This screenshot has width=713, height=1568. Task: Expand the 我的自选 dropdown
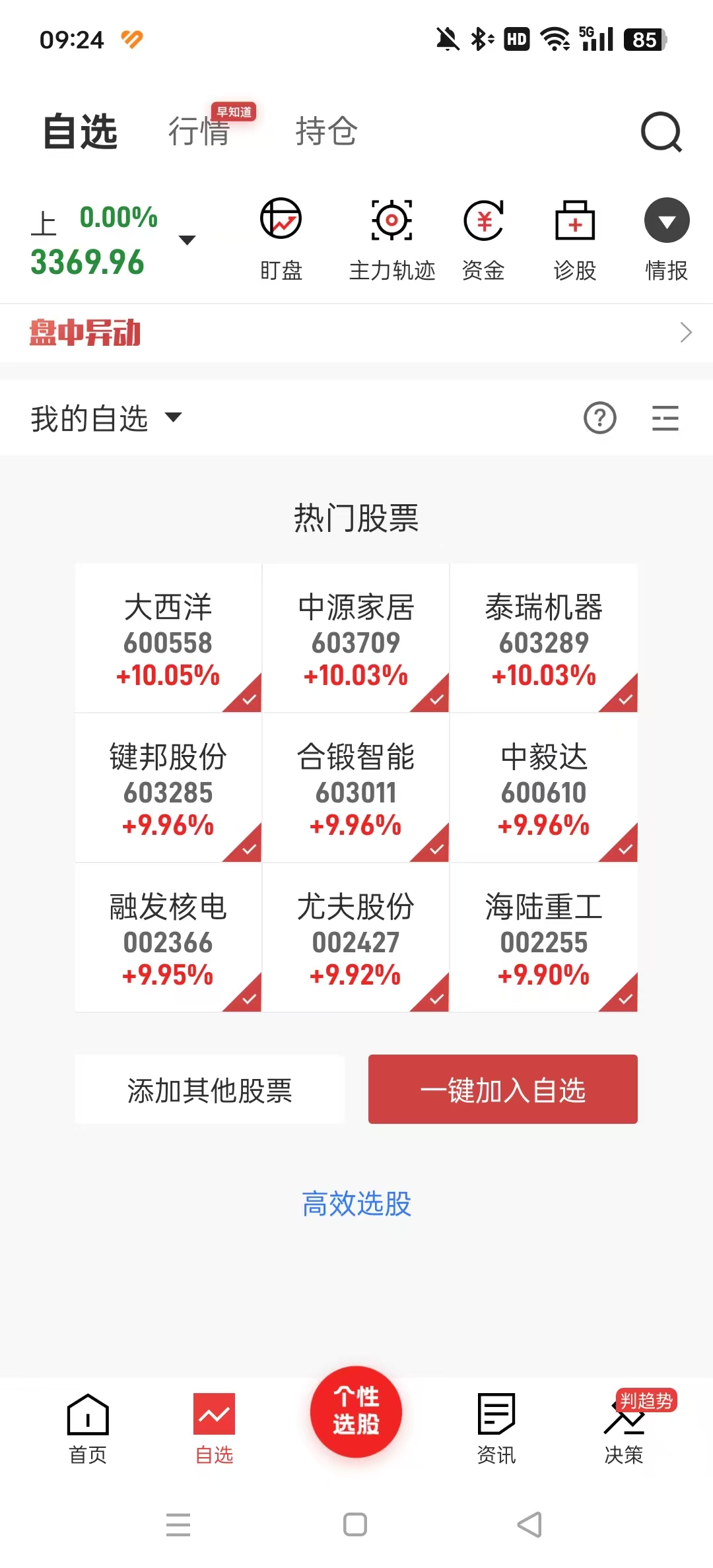coord(106,418)
